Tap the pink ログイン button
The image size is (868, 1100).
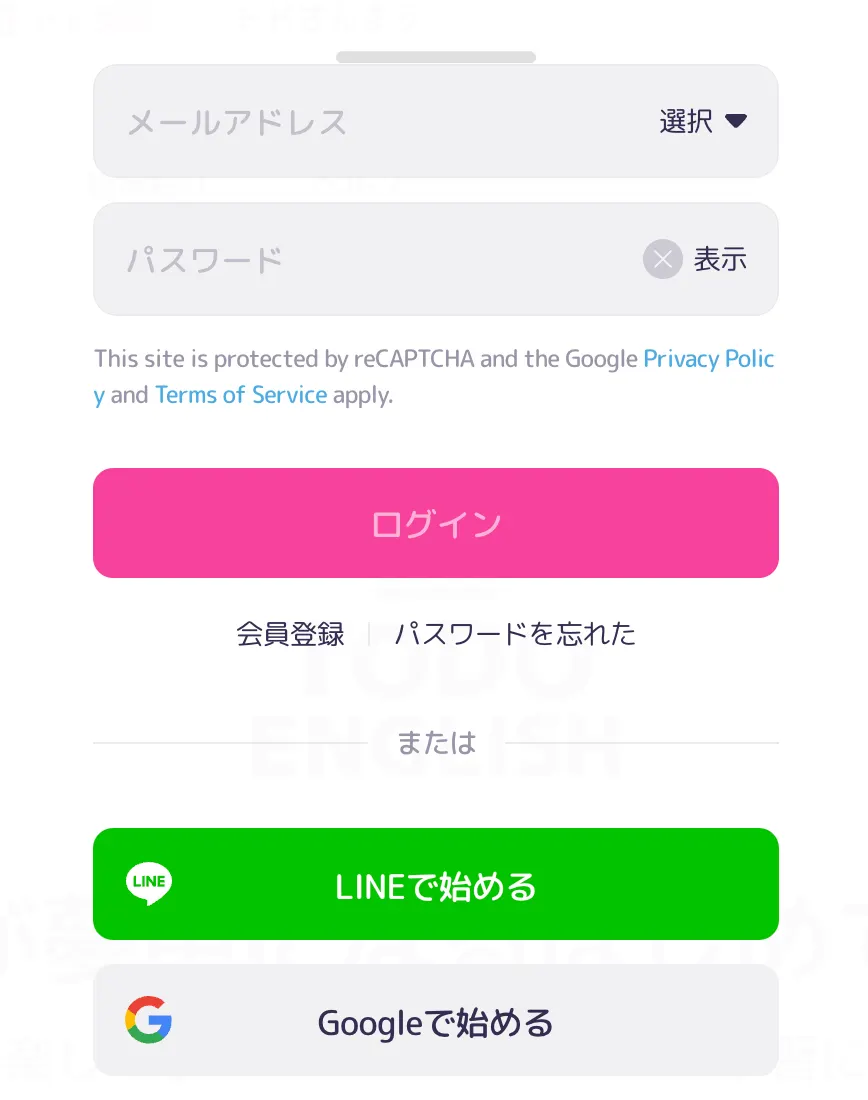coord(436,523)
